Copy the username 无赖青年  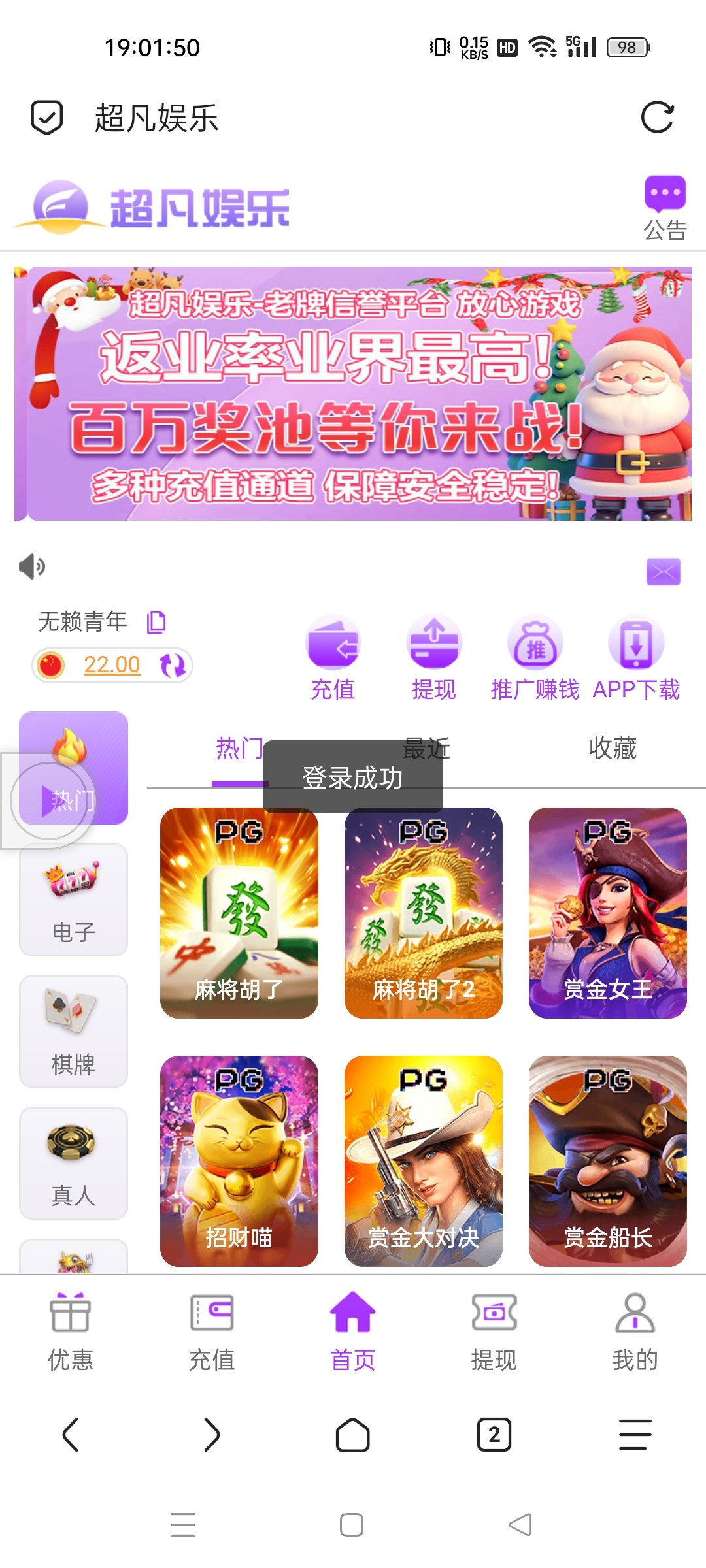click(156, 622)
